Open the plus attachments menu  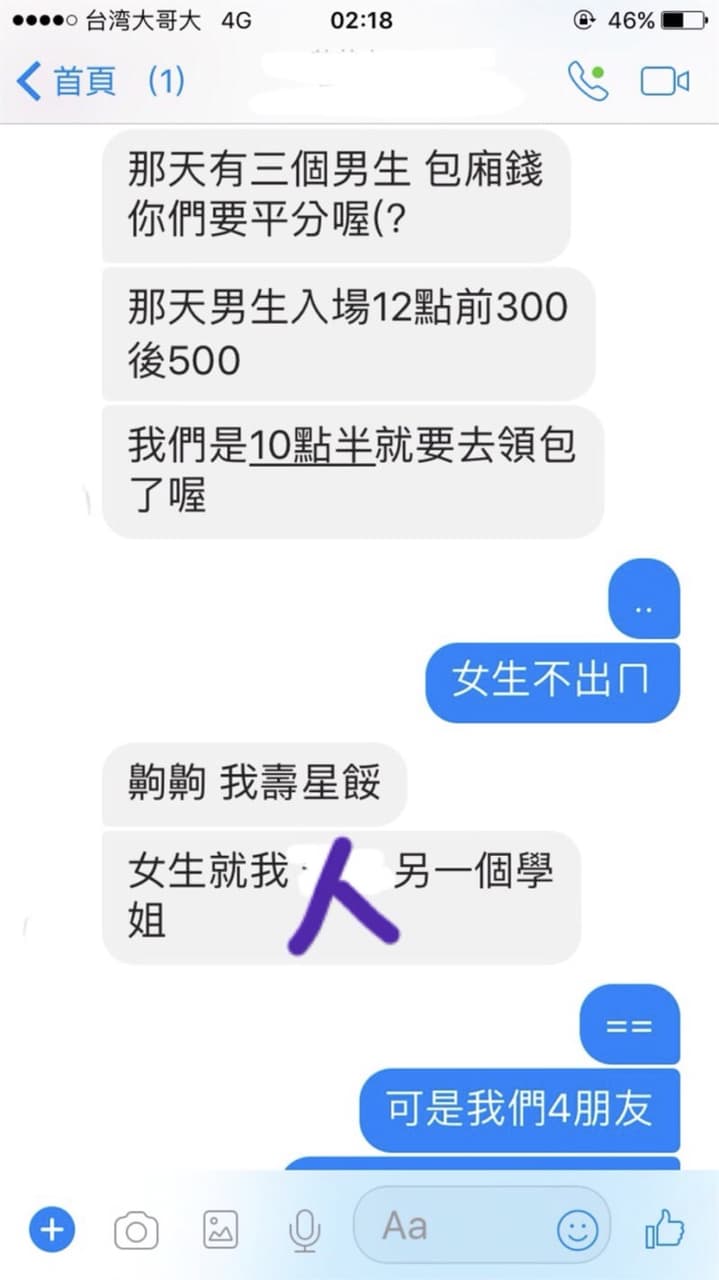click(x=52, y=1228)
